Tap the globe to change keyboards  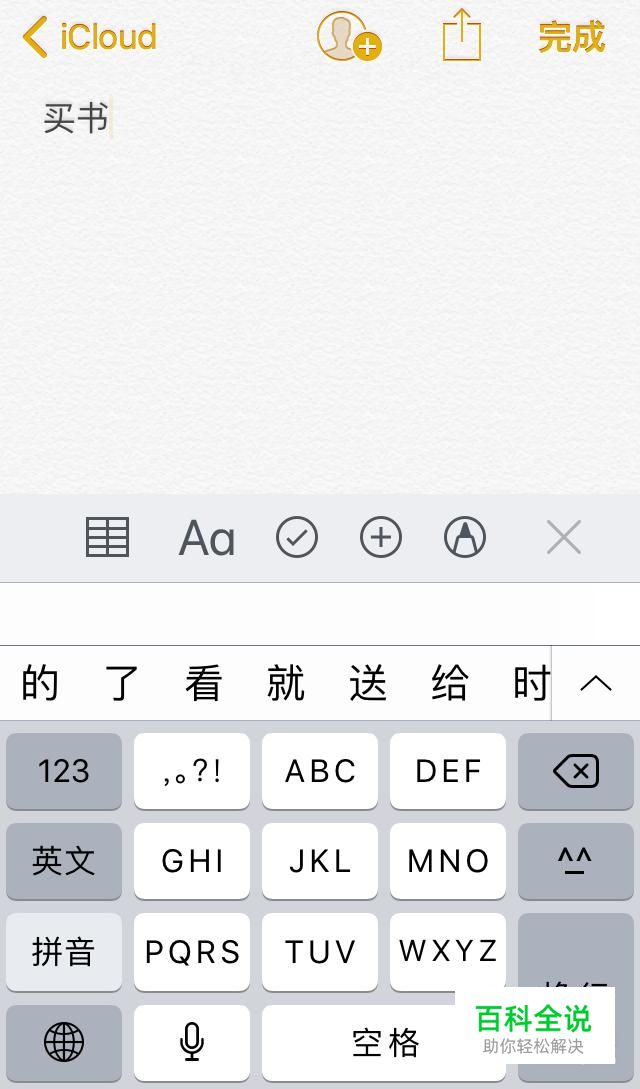tap(64, 1042)
